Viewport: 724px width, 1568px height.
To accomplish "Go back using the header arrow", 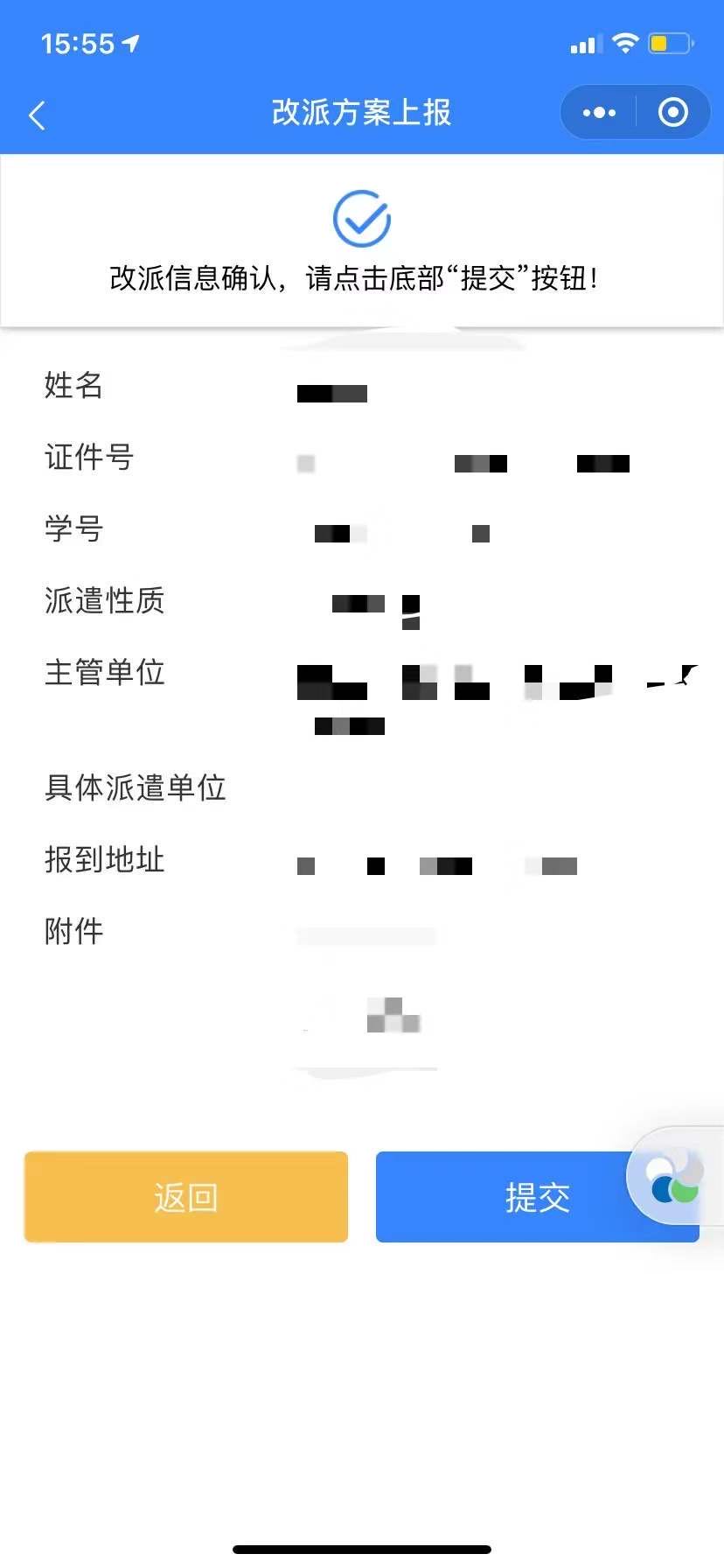I will pos(37,115).
